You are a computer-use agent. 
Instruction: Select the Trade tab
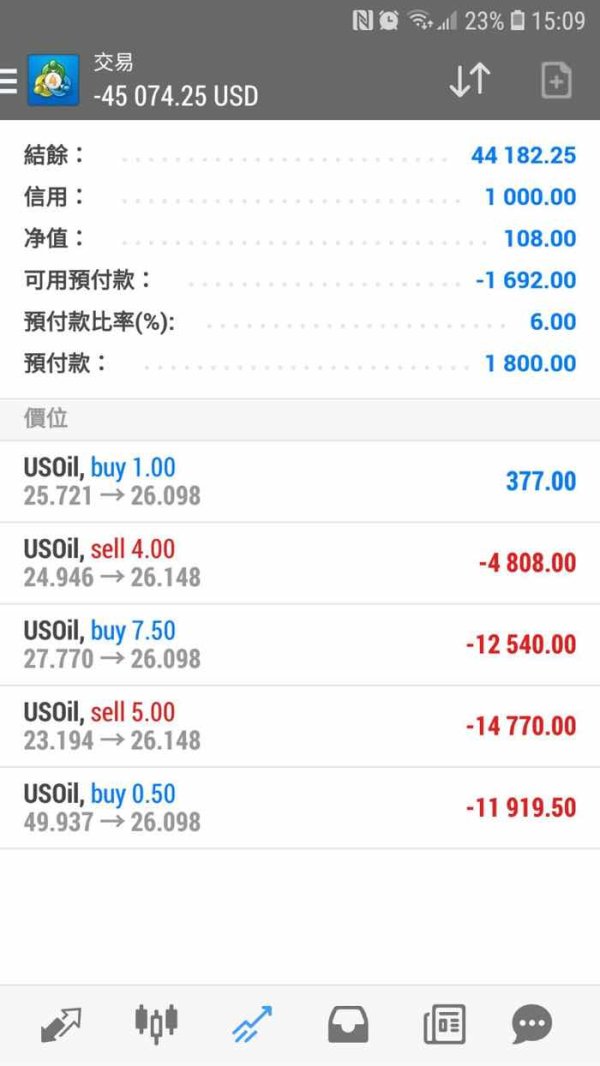[251, 1024]
